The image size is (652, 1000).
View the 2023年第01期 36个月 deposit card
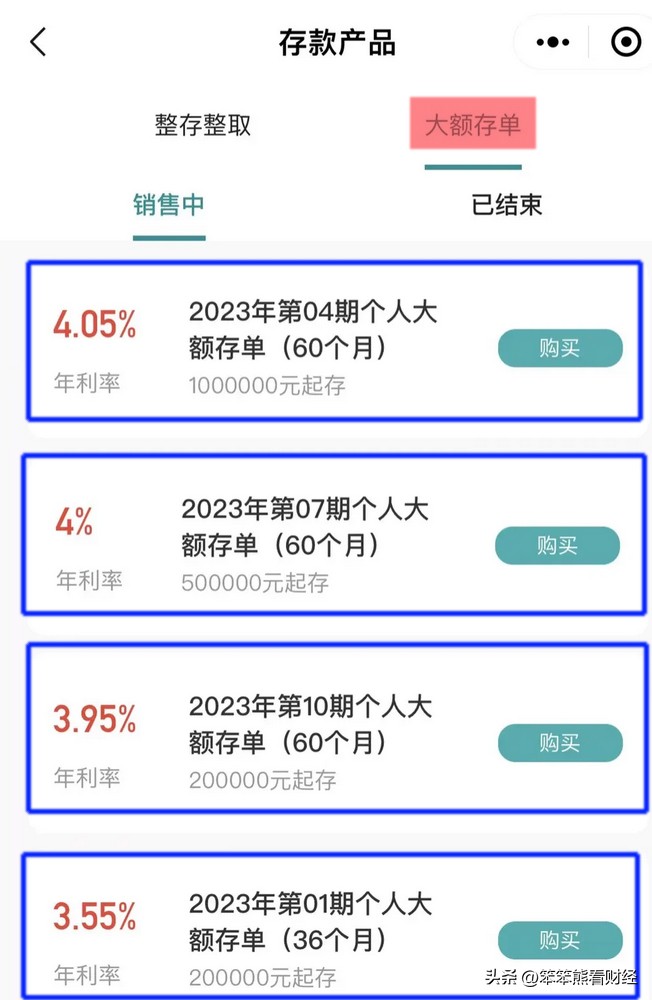pos(310,922)
